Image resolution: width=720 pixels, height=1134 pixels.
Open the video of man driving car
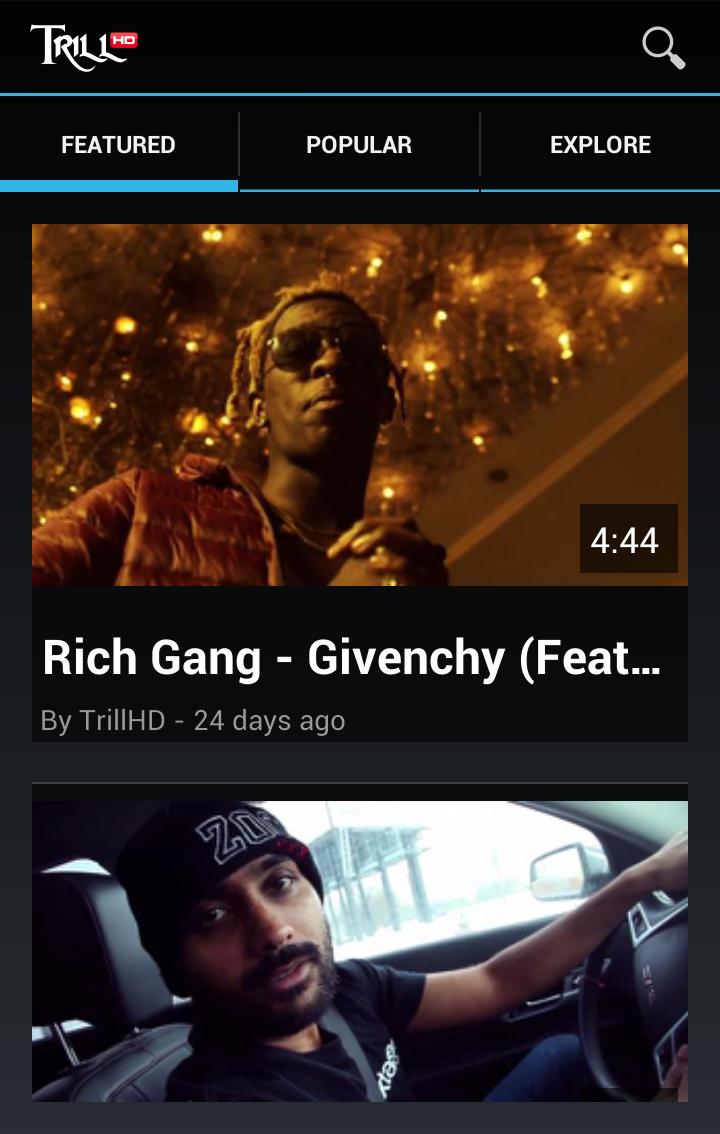pos(360,950)
